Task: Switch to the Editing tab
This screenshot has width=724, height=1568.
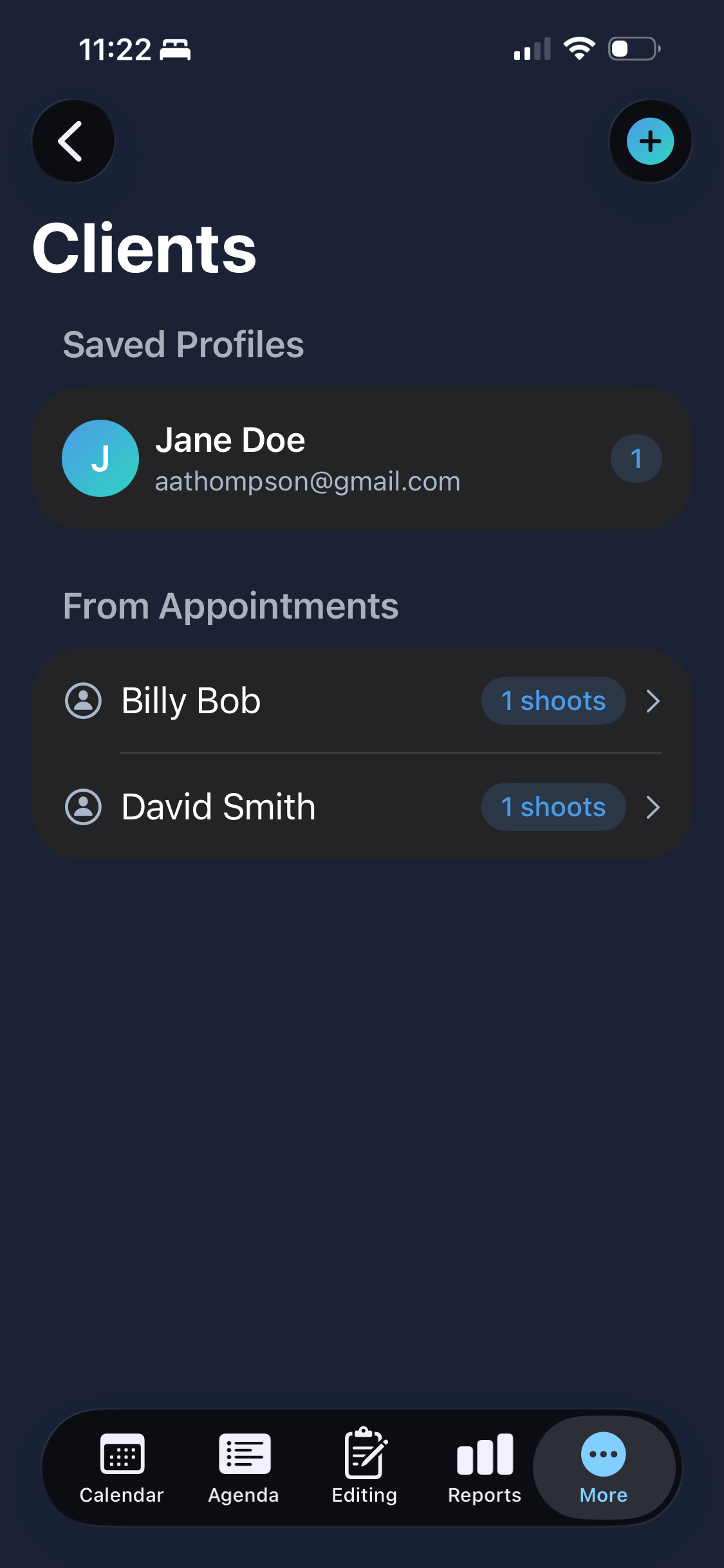Action: (364, 1468)
